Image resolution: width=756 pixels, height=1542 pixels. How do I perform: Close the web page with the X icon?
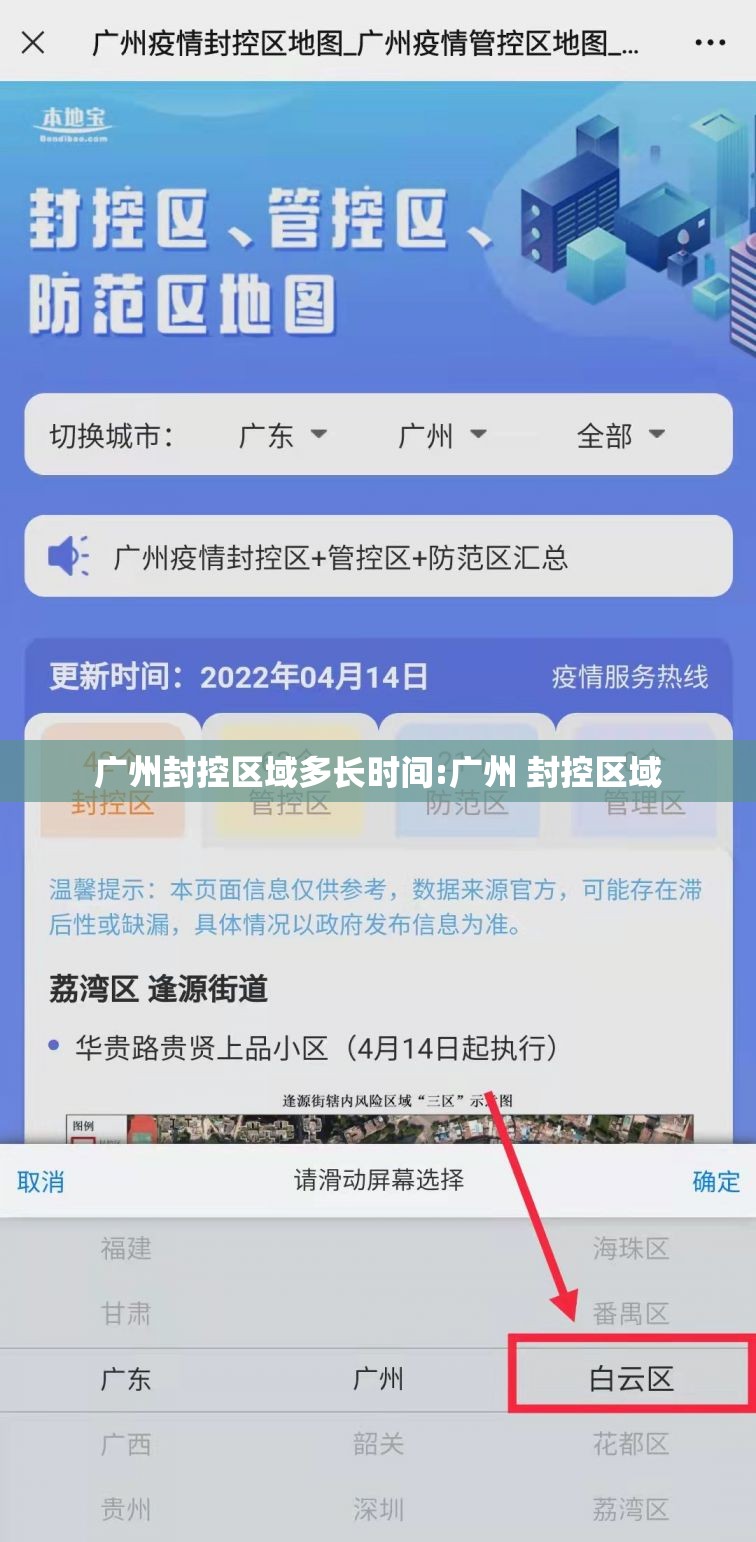pyautogui.click(x=33, y=43)
